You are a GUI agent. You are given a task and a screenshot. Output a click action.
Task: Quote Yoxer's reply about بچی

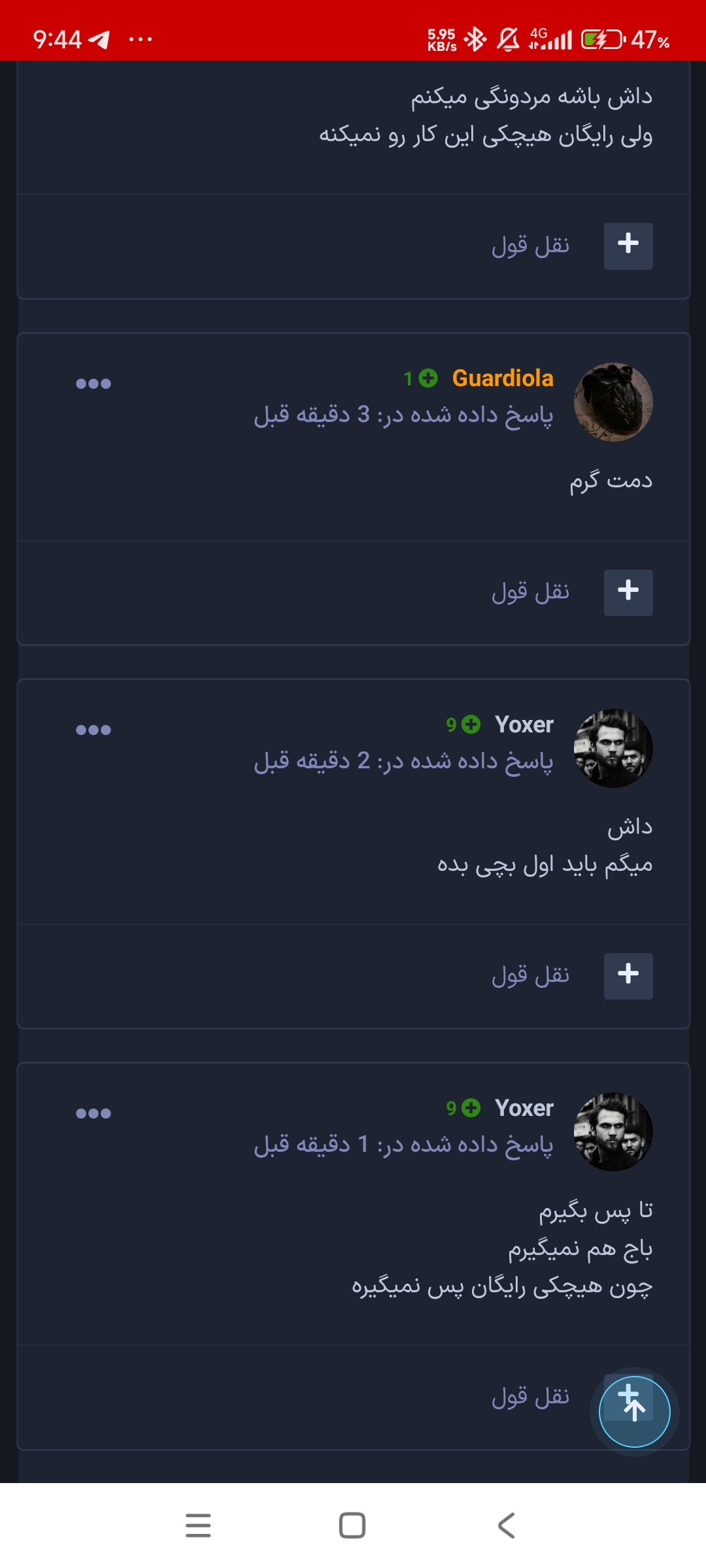[x=530, y=976]
